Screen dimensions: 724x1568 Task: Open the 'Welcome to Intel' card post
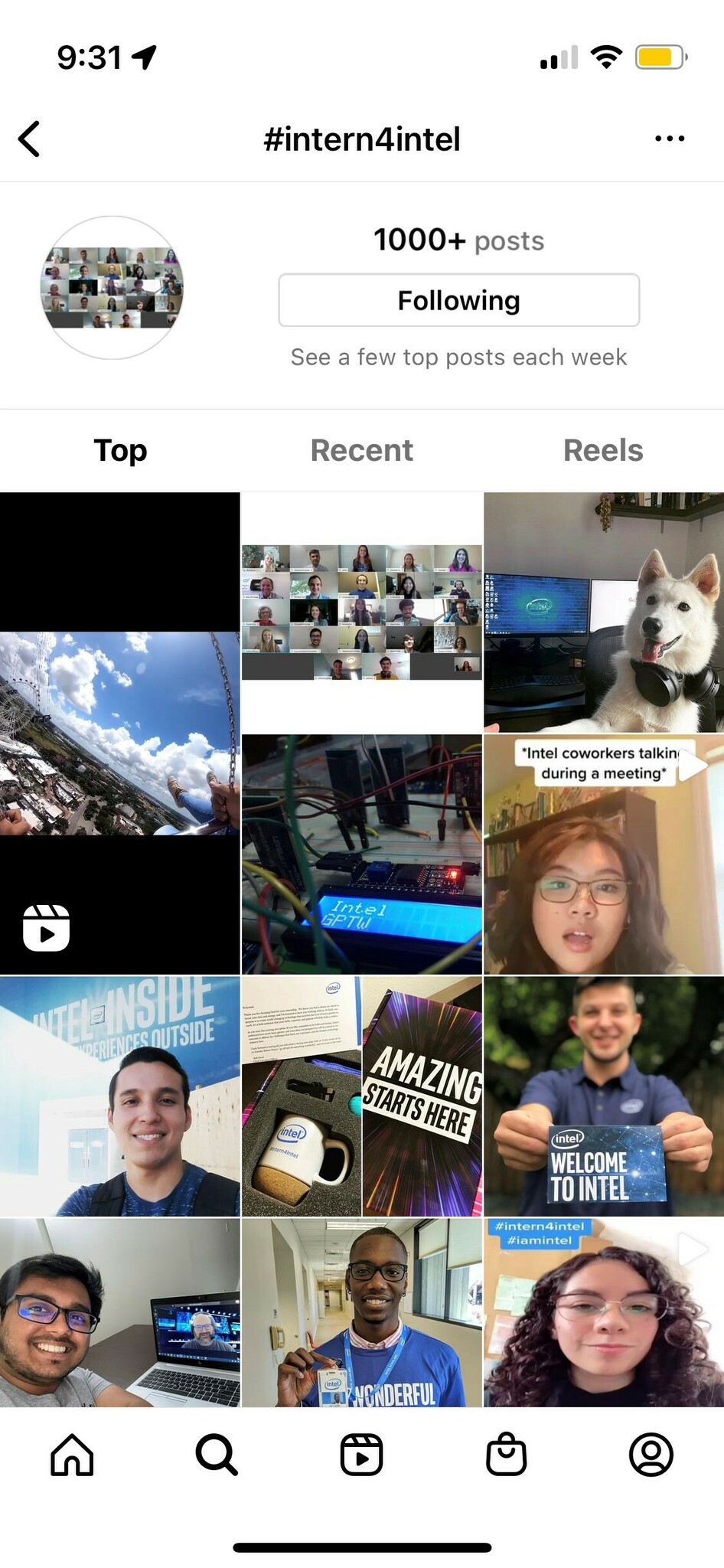(603, 1096)
